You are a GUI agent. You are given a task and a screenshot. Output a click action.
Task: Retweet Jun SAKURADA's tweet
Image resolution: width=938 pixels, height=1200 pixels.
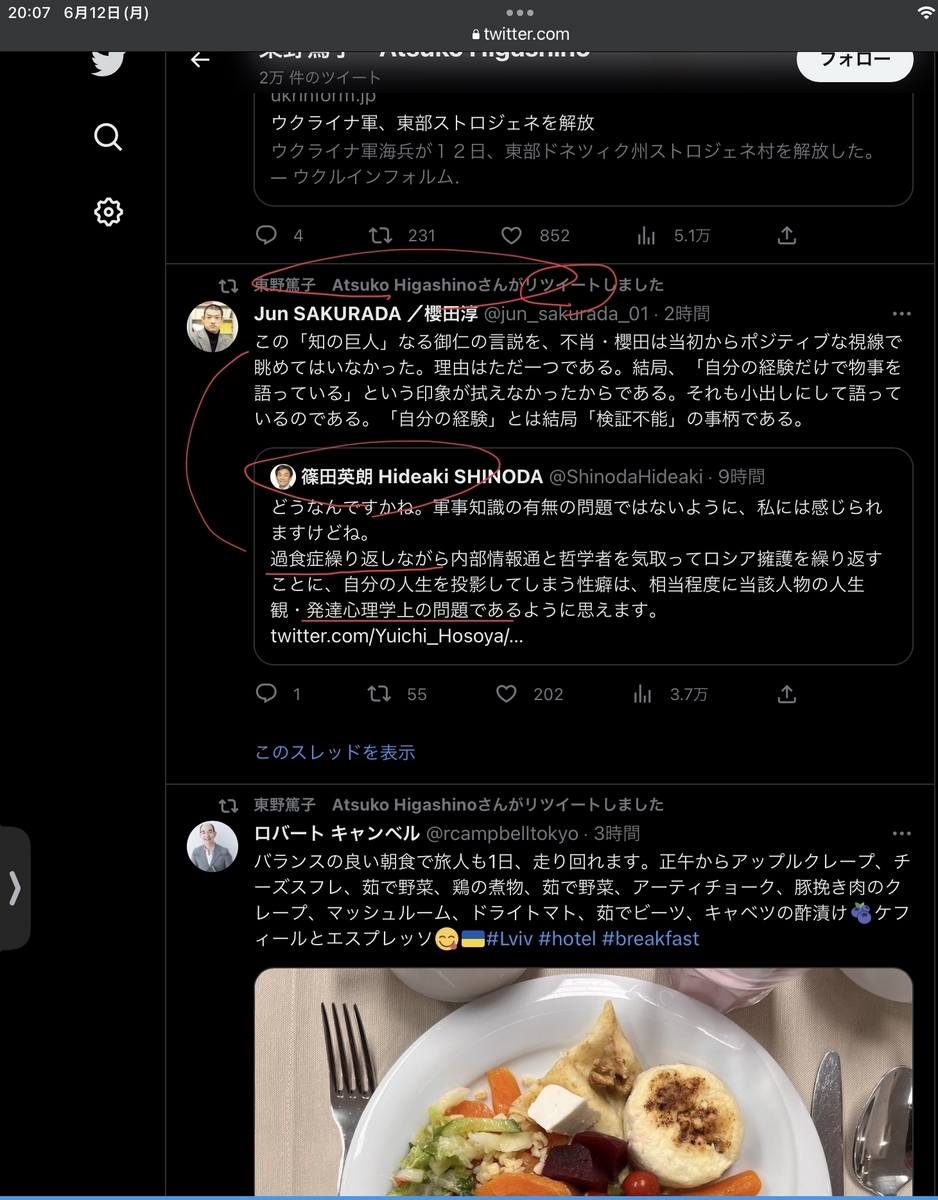(x=380, y=694)
